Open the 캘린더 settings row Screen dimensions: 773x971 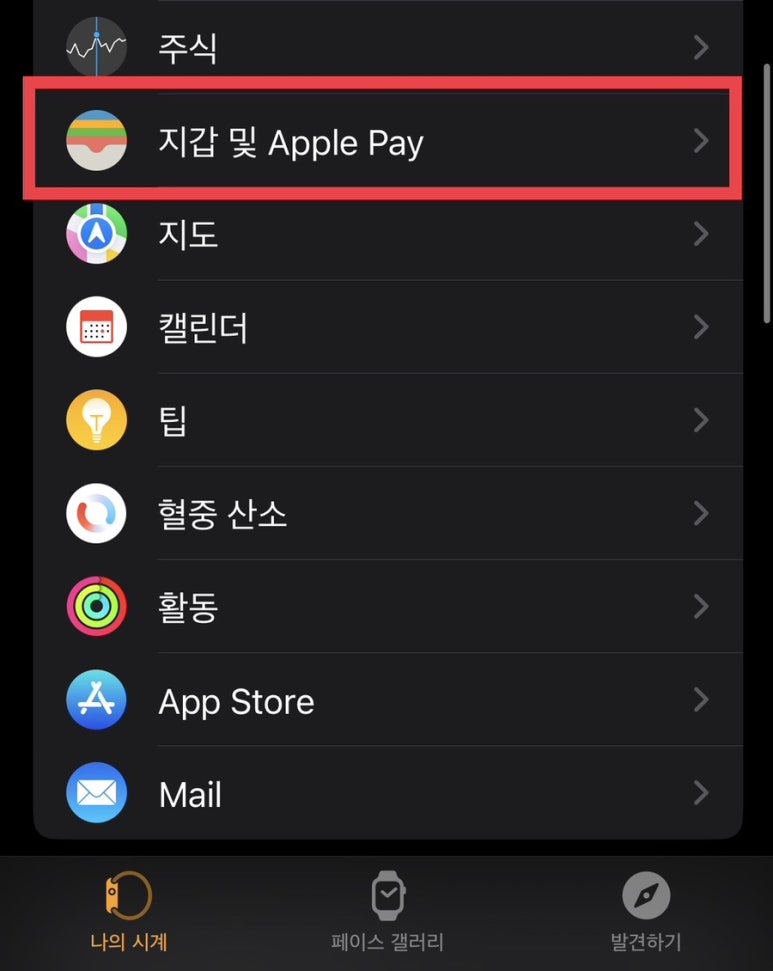(388, 327)
